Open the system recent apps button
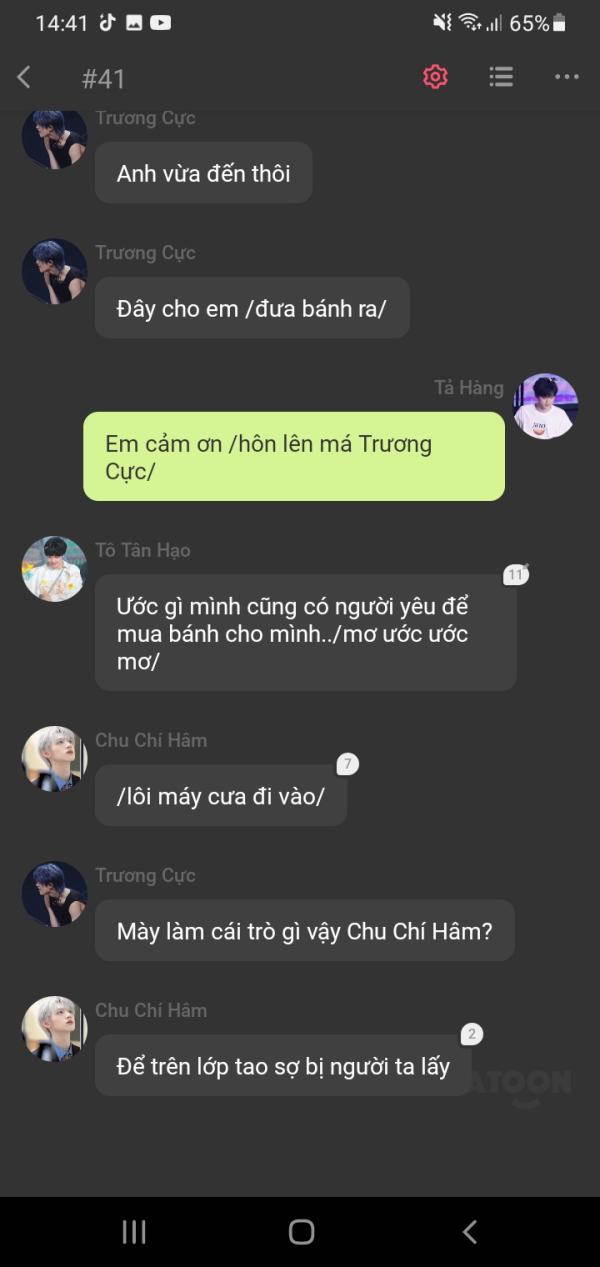This screenshot has height=1267, width=600. [x=134, y=1232]
